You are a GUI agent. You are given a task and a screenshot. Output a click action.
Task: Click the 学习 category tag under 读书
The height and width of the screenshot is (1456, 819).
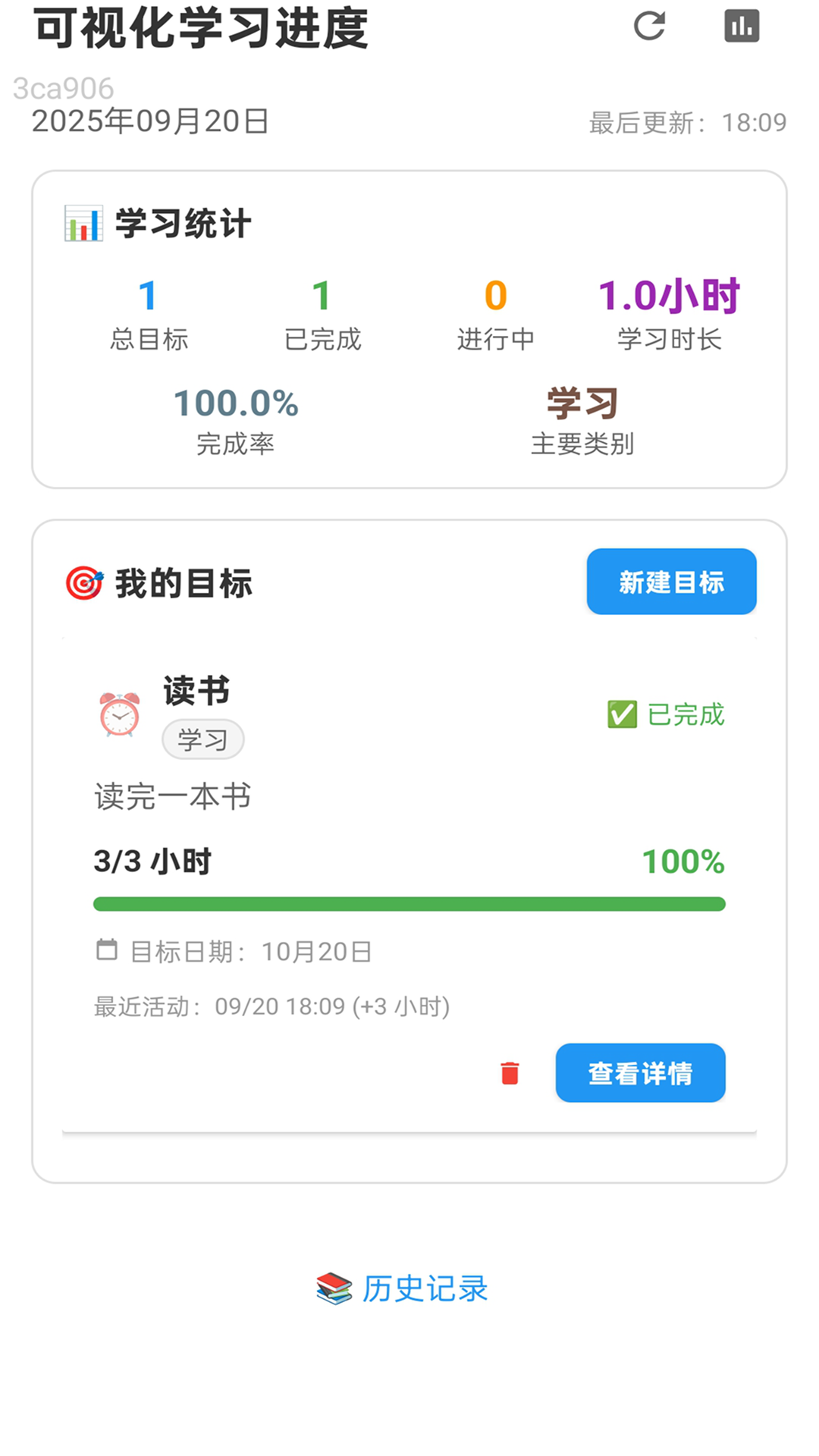pyautogui.click(x=203, y=739)
